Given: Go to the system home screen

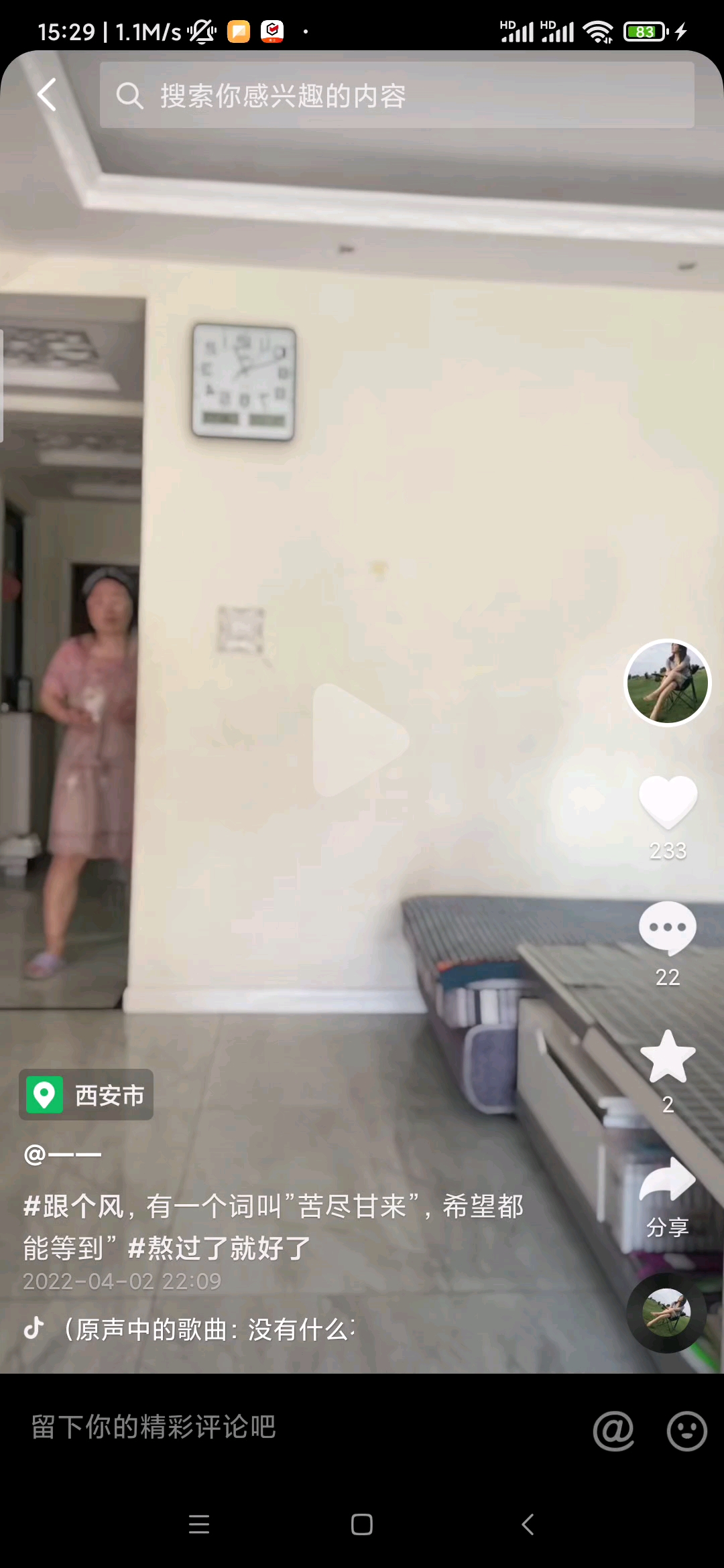Looking at the screenshot, I should (x=362, y=1524).
